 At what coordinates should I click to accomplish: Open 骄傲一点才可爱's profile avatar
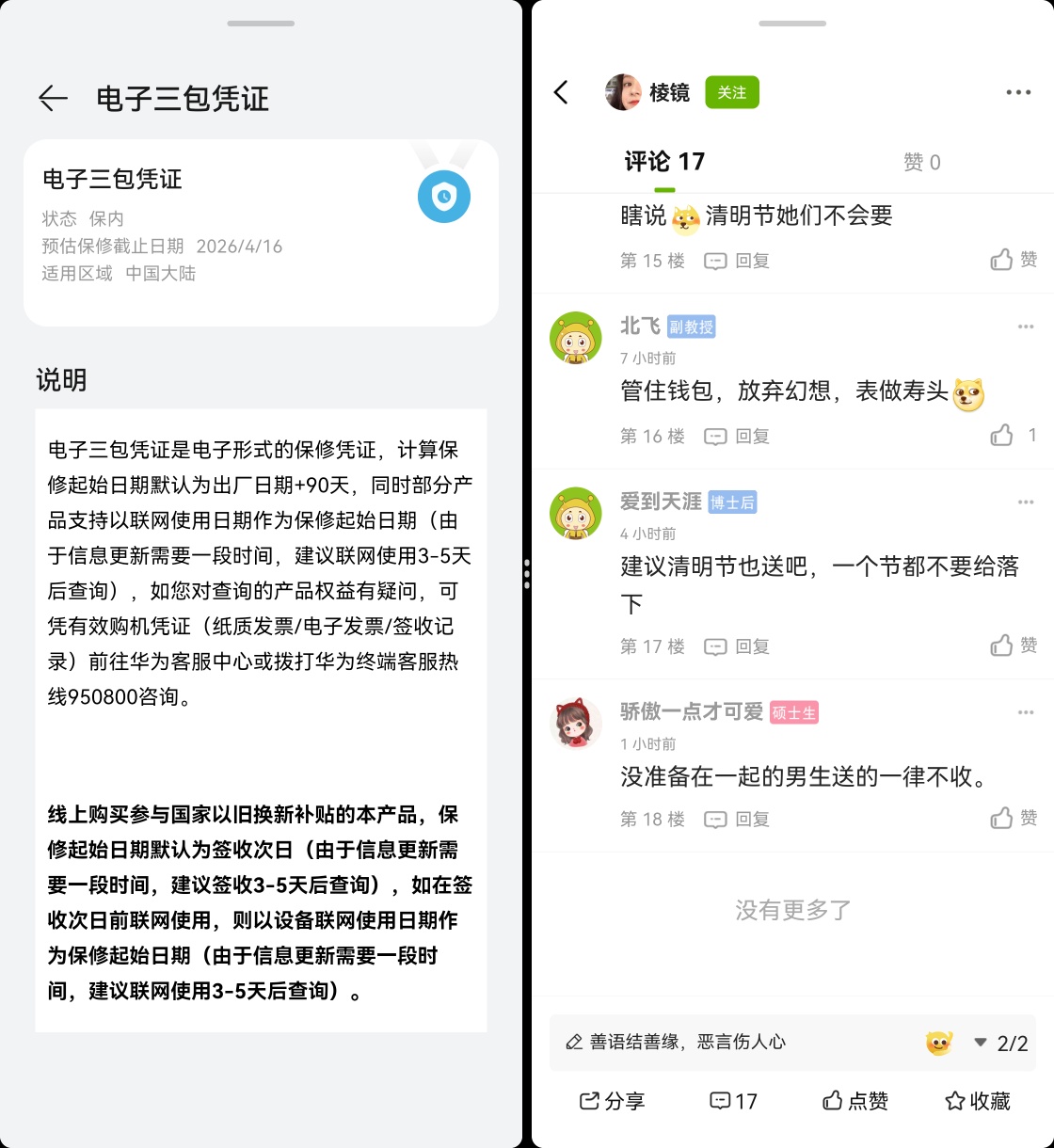click(x=575, y=724)
